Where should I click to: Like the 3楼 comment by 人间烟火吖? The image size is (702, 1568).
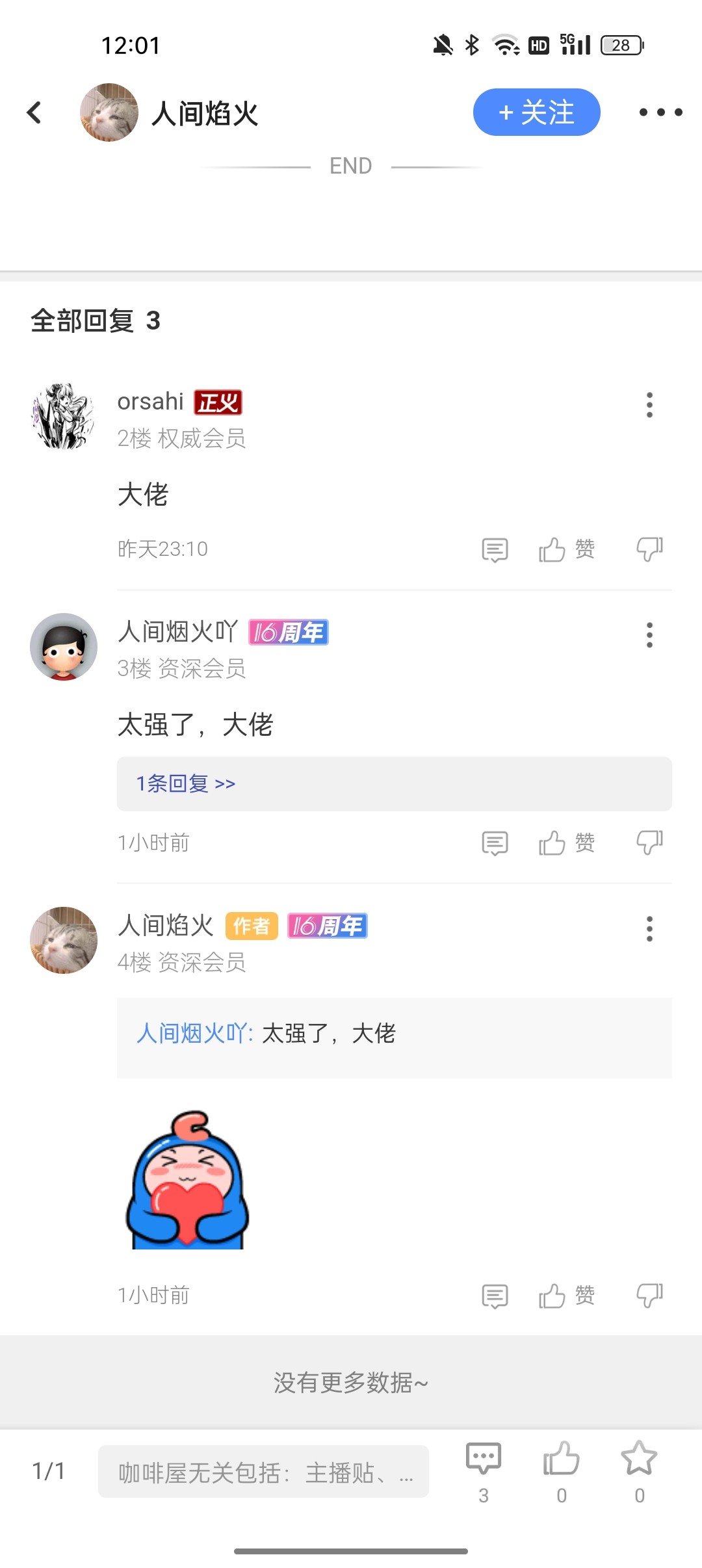coord(566,843)
